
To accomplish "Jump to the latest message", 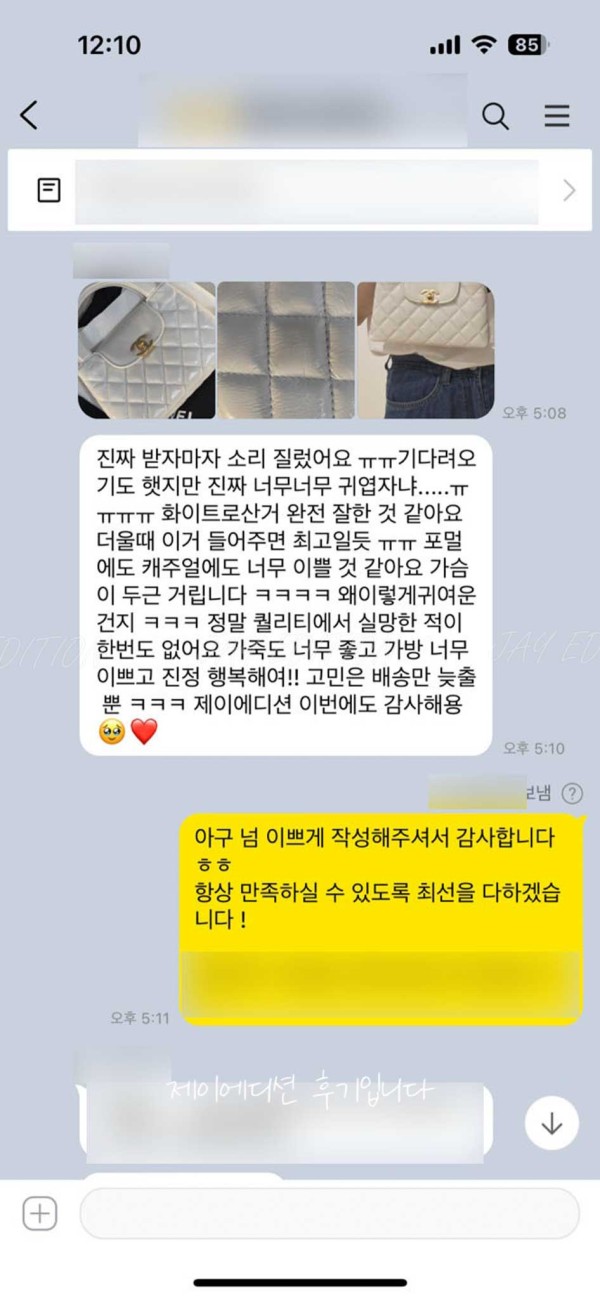I will click(x=551, y=1122).
